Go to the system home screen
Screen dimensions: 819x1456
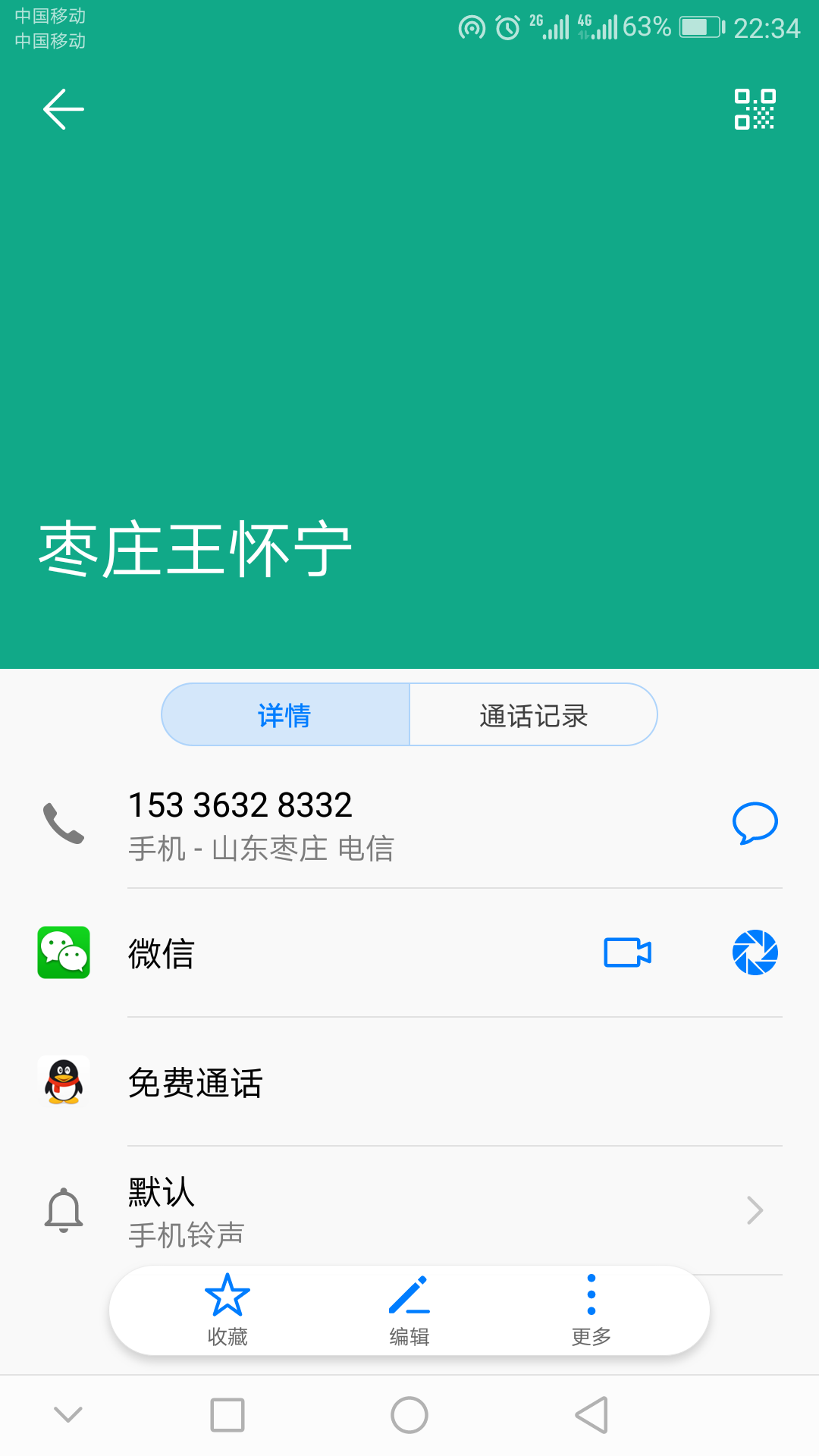click(409, 1415)
